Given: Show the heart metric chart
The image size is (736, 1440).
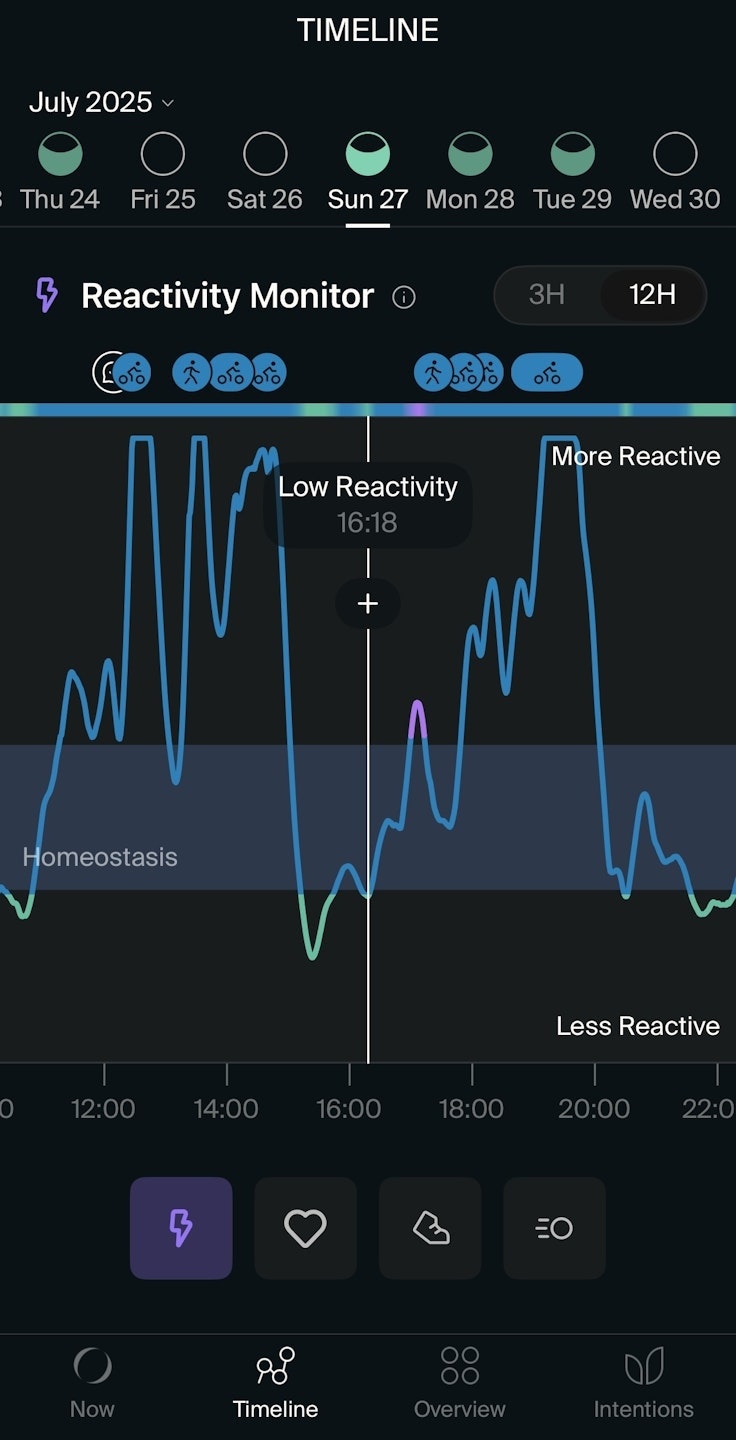Looking at the screenshot, I should click(305, 1228).
